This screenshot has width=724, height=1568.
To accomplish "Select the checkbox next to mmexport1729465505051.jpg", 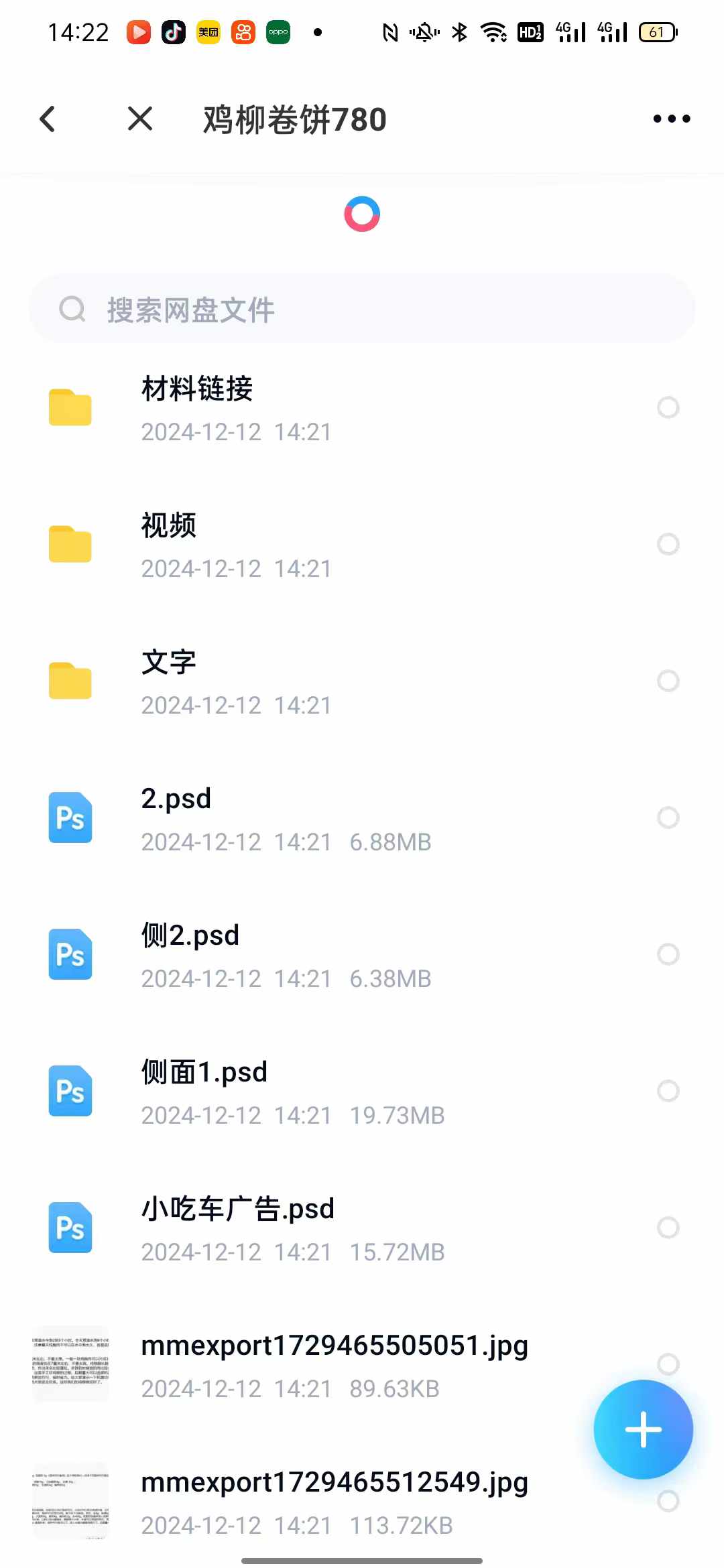I will (x=668, y=1364).
